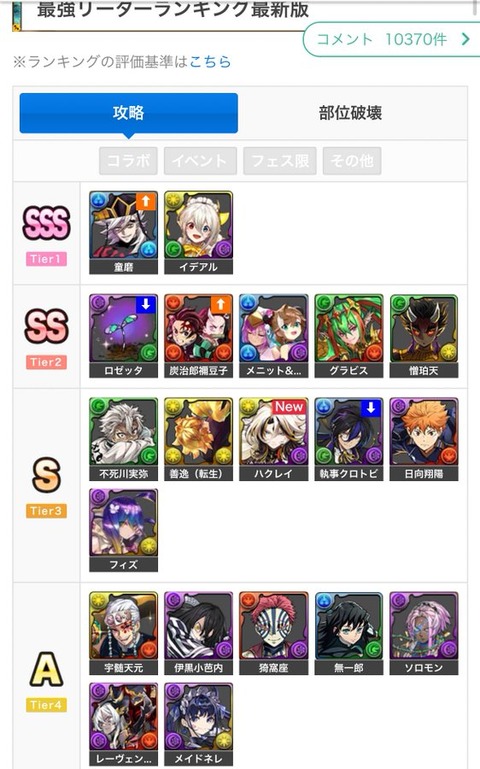Open the ソロモン leader tile
Screen dimensions: 480x769
pyautogui.click(x=424, y=633)
